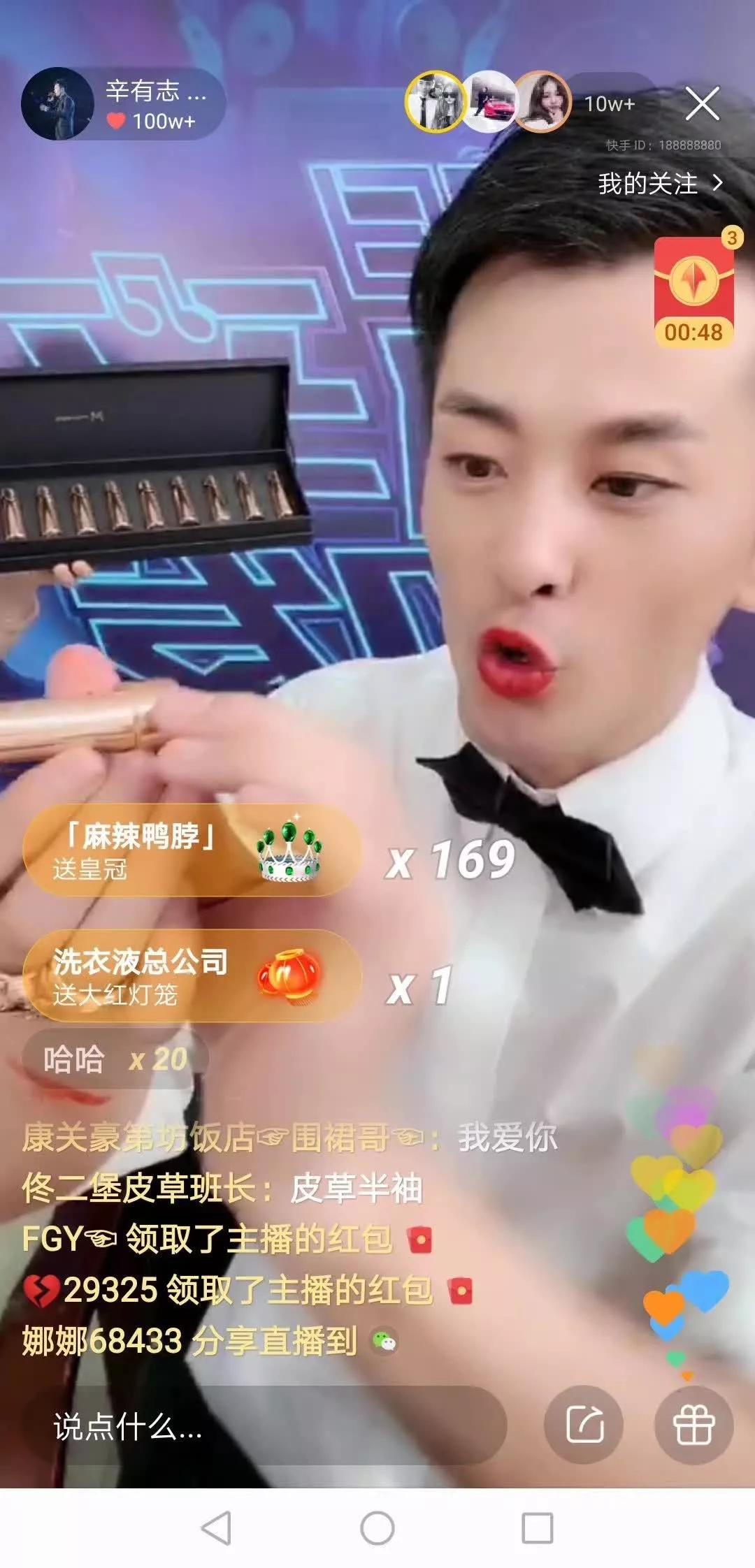Tap the system back button
This screenshot has height=1568, width=755.
coord(216,1528)
